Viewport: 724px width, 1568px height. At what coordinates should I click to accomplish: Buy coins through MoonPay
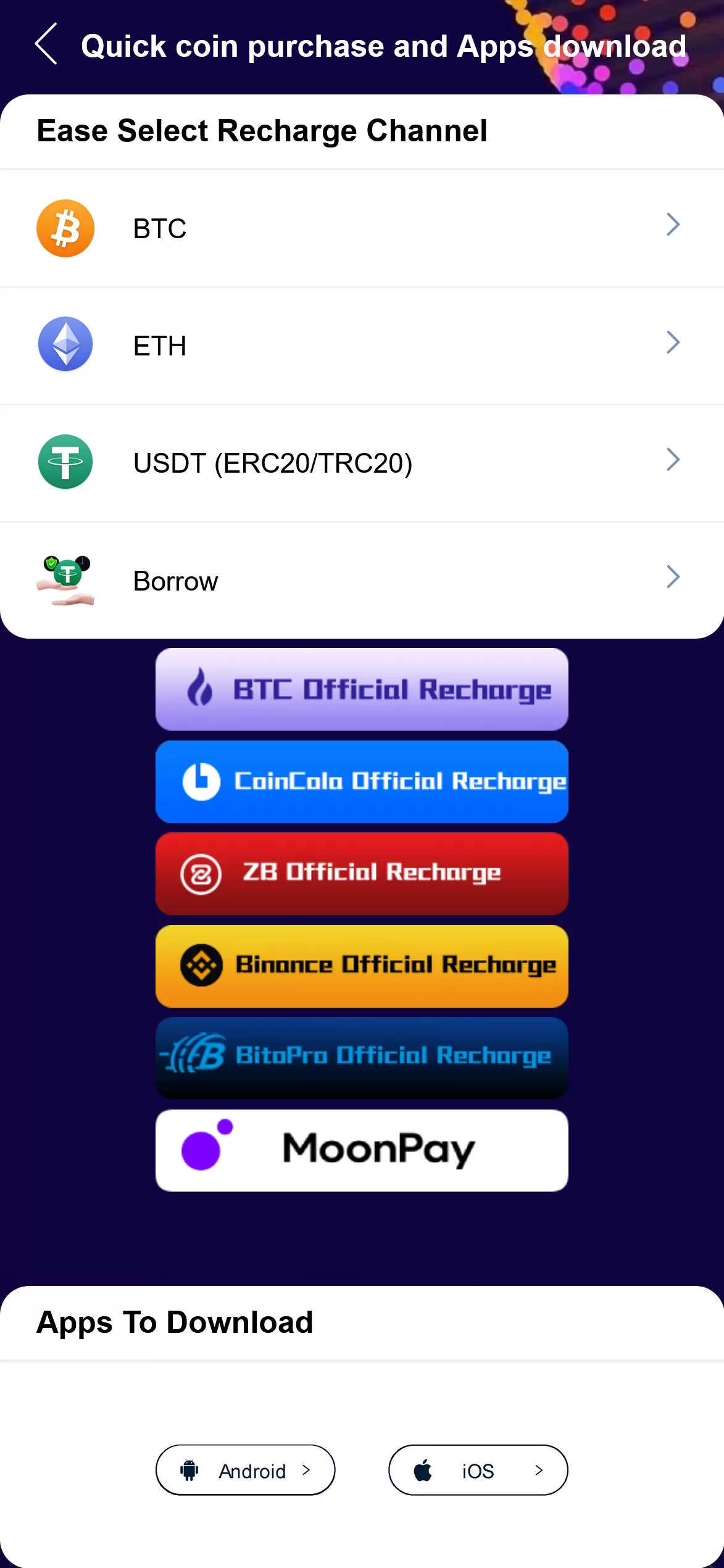[362, 1150]
